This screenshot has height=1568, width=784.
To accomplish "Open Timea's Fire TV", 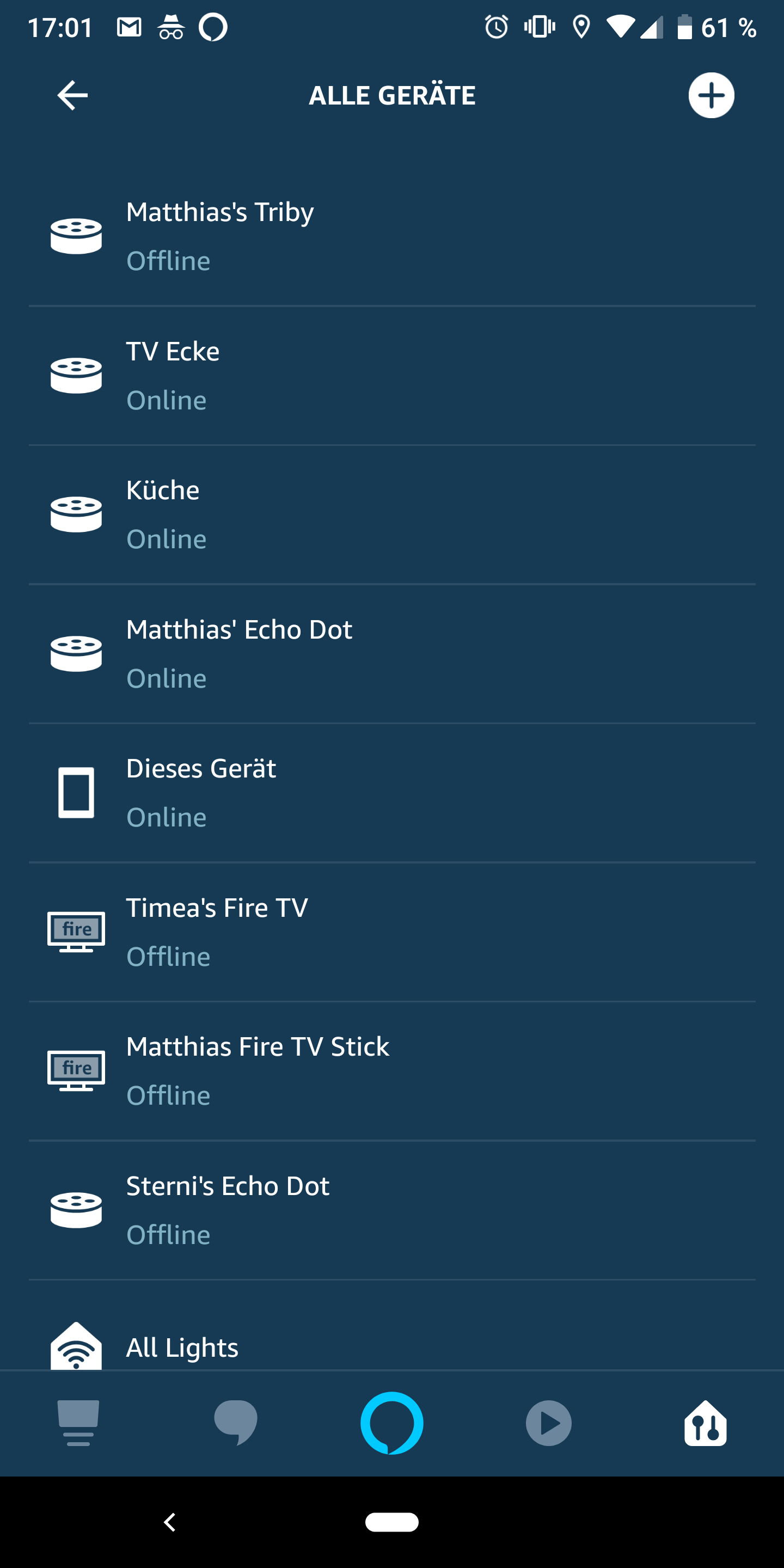I will click(392, 932).
